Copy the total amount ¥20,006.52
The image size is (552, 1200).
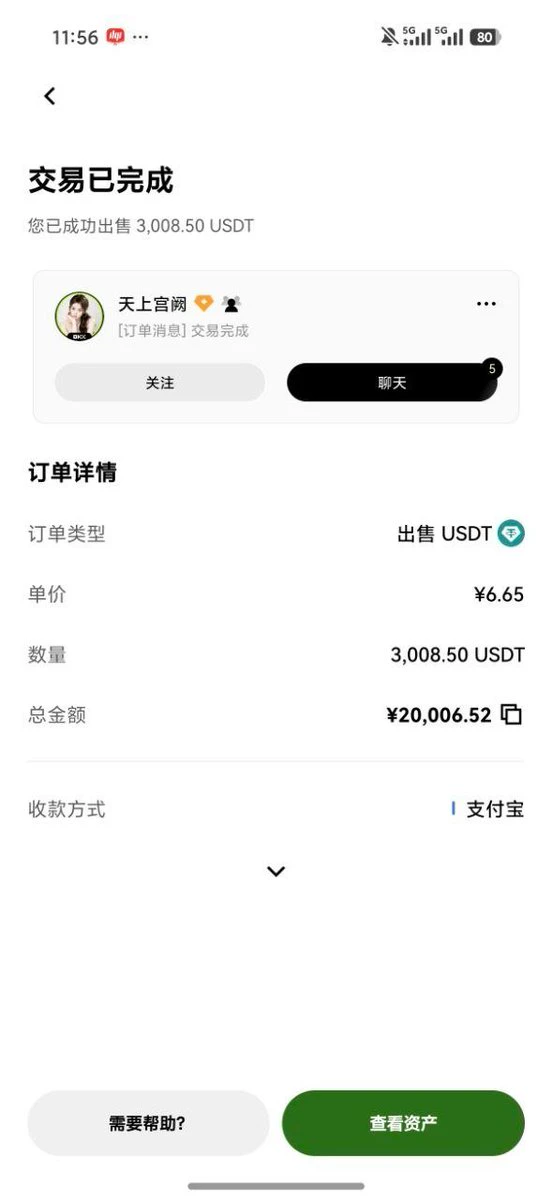[x=511, y=715]
